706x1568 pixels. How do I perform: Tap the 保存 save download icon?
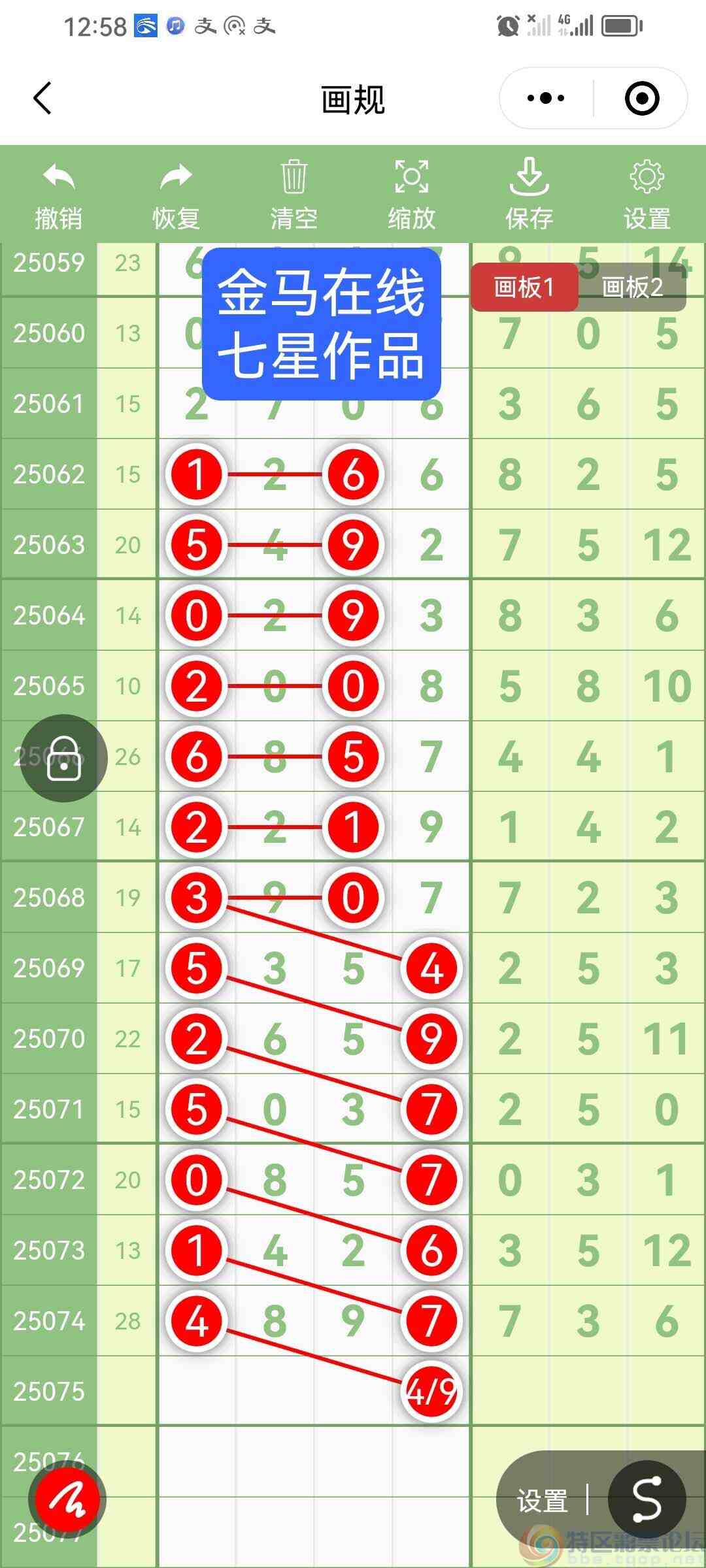tap(529, 178)
